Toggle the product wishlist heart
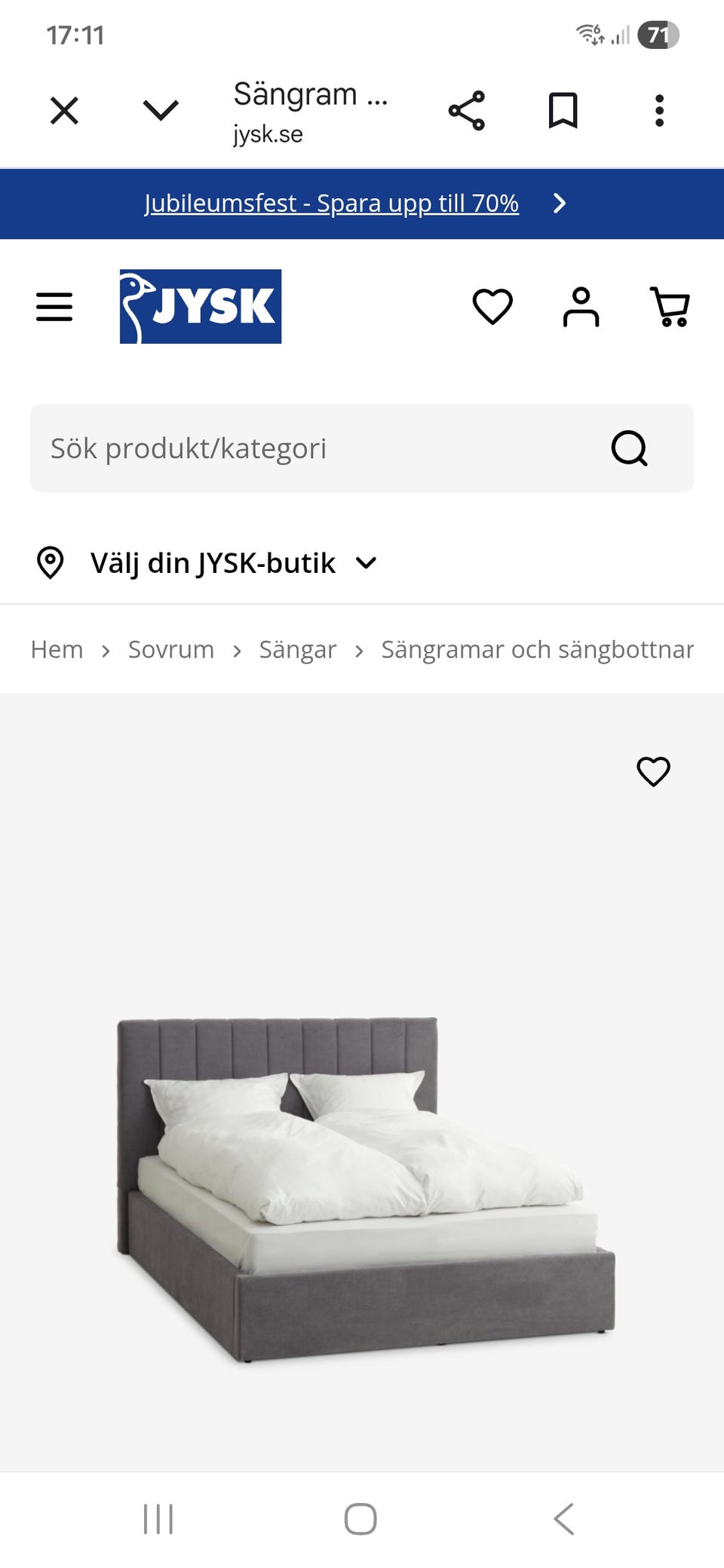This screenshot has width=724, height=1568. coord(652,770)
